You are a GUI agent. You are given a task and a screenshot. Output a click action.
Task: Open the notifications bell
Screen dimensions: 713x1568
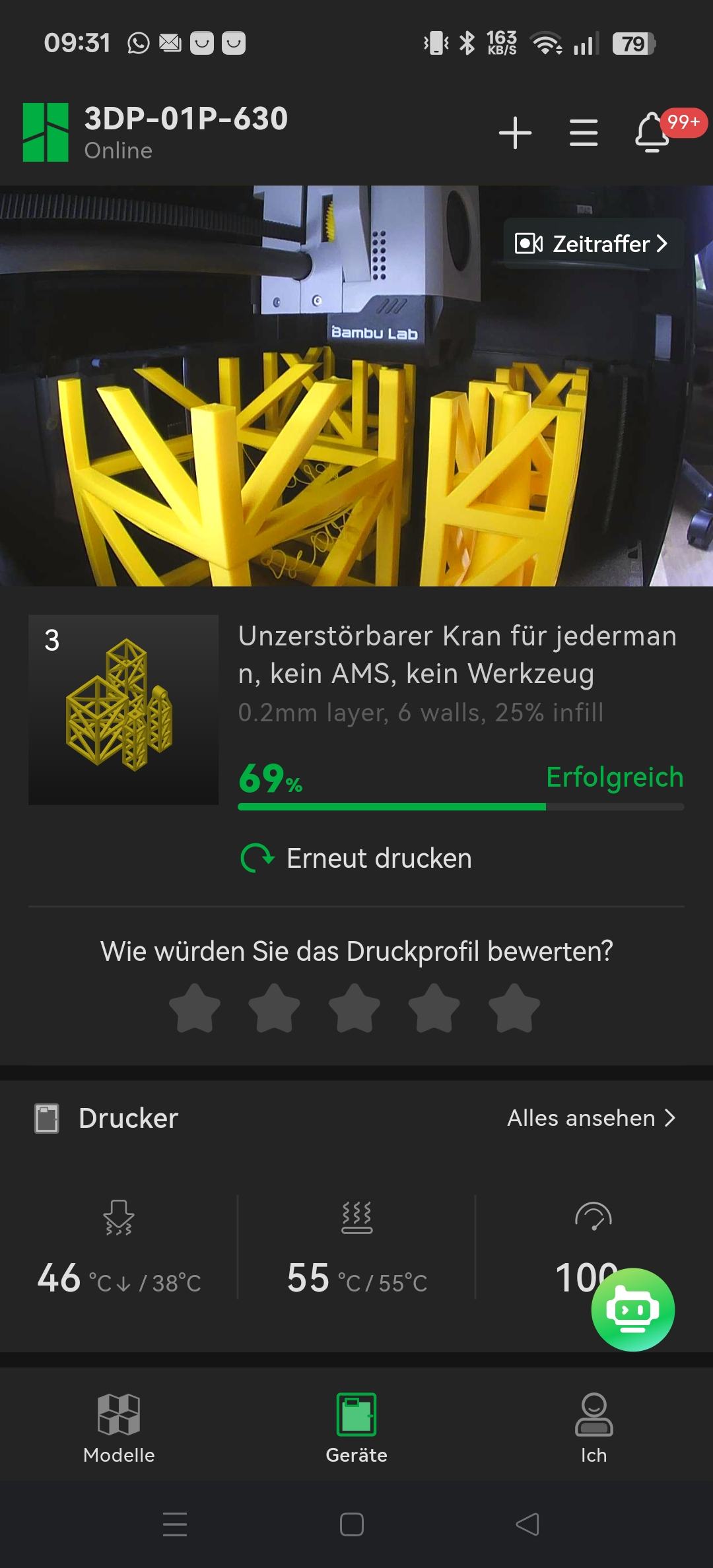tap(652, 133)
